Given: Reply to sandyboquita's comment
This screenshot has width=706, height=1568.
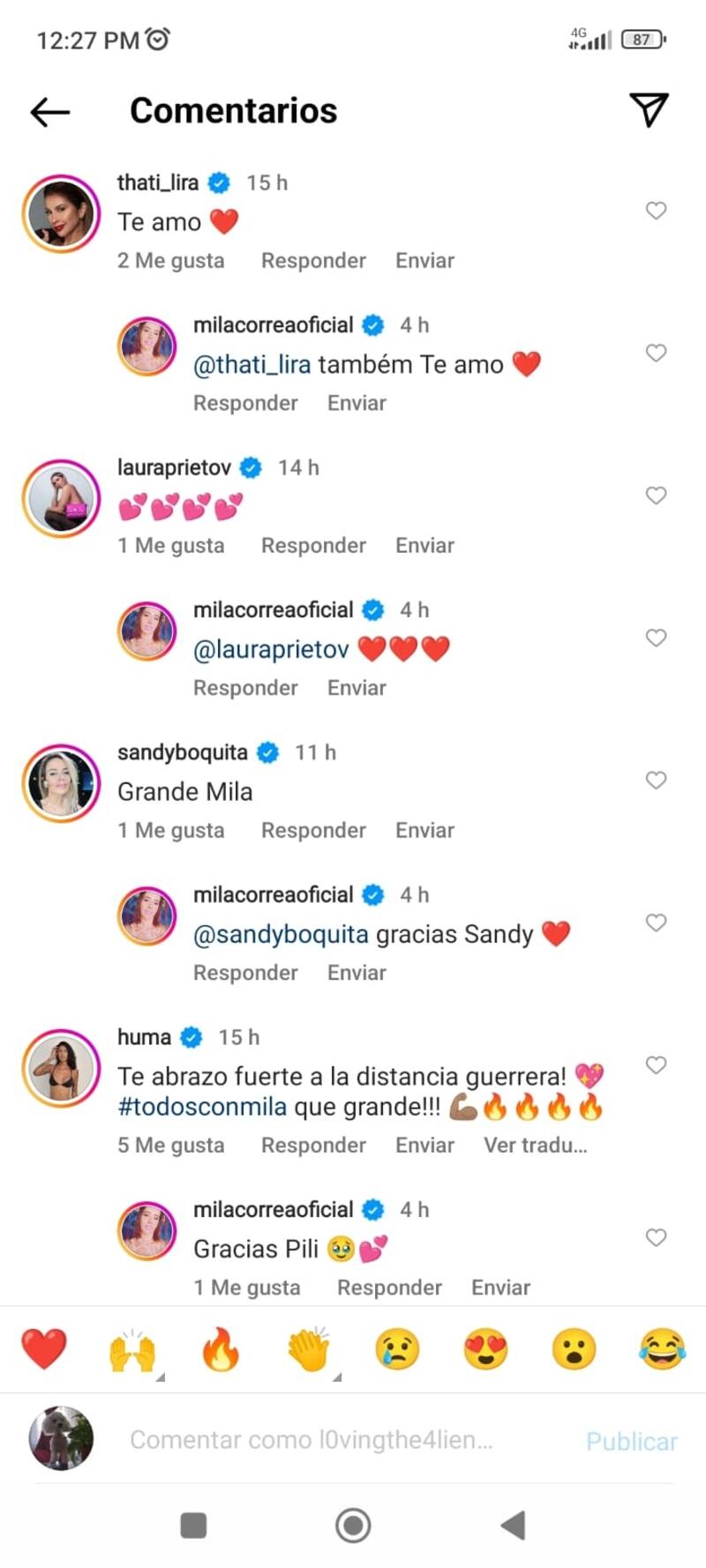Looking at the screenshot, I should coord(313,831).
